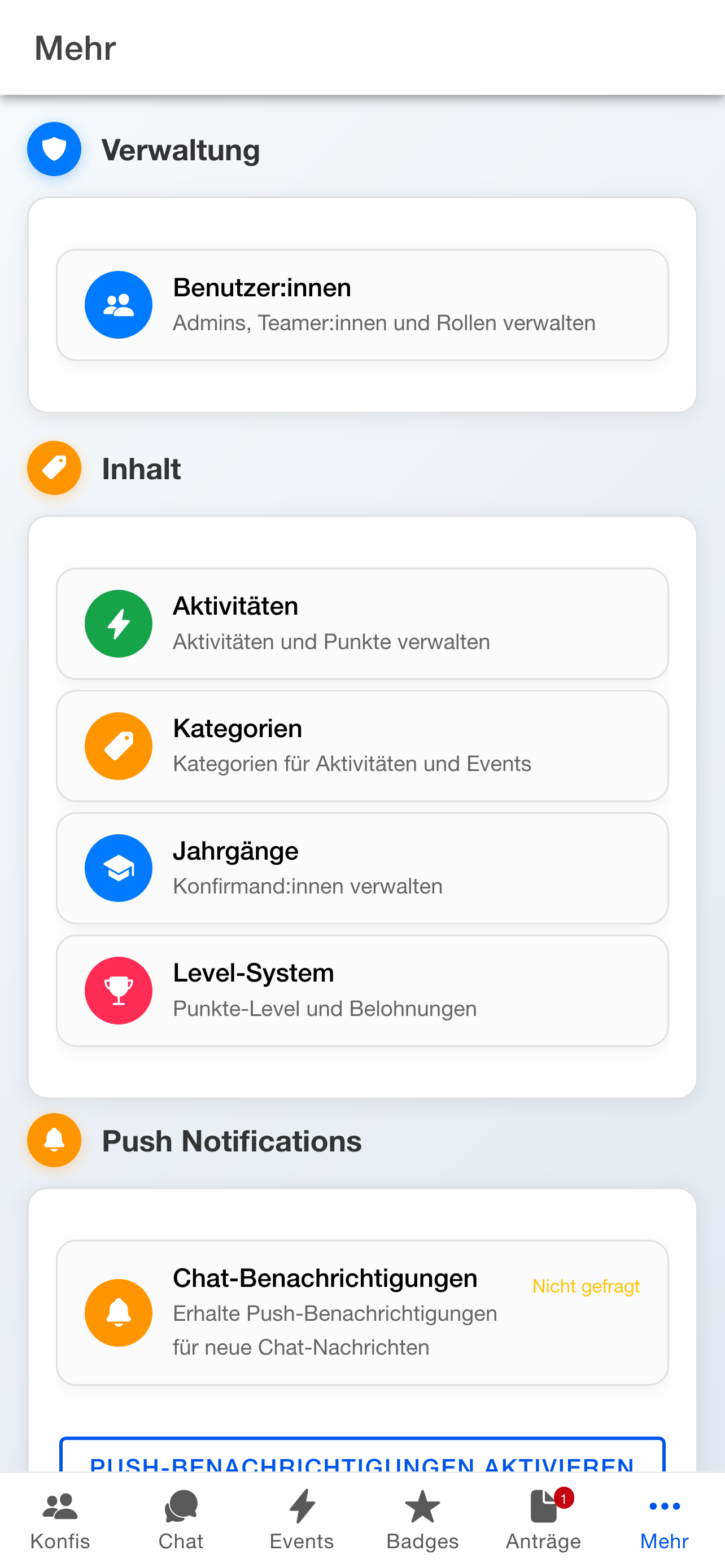Go to the Events tab
Image resolution: width=725 pixels, height=1568 pixels.
tap(302, 1521)
